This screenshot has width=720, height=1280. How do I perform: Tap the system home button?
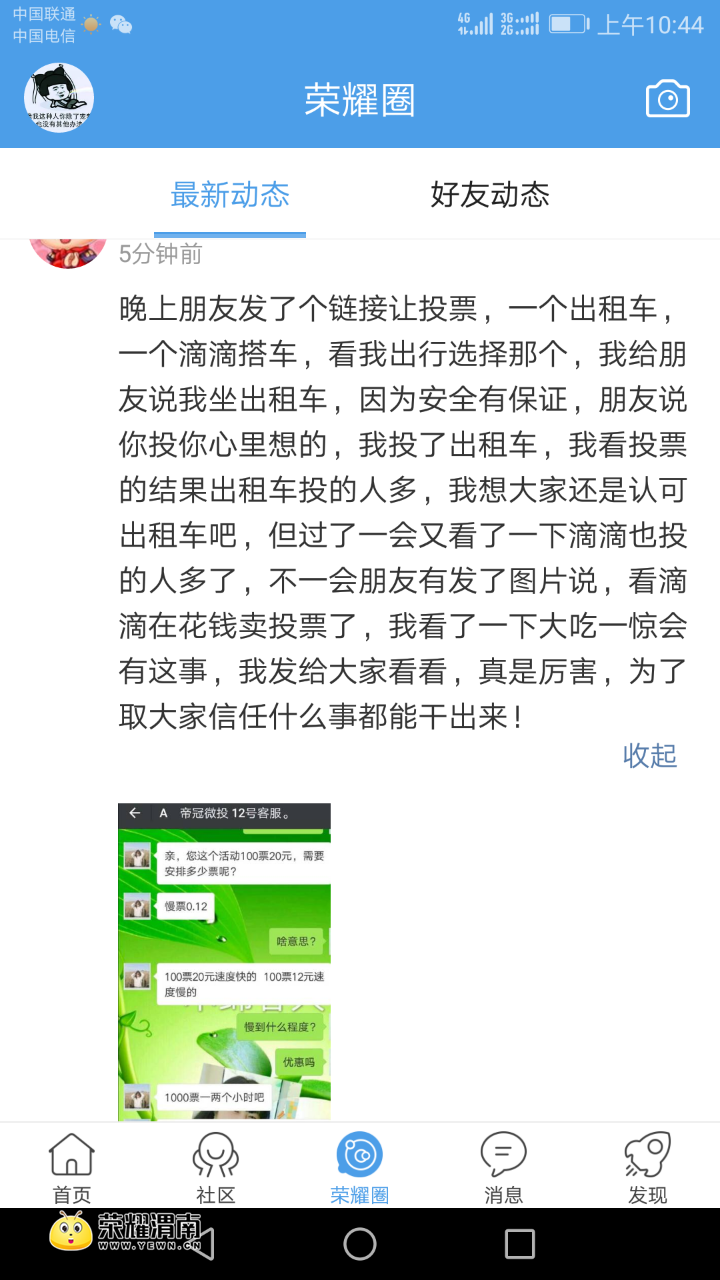tap(360, 1244)
